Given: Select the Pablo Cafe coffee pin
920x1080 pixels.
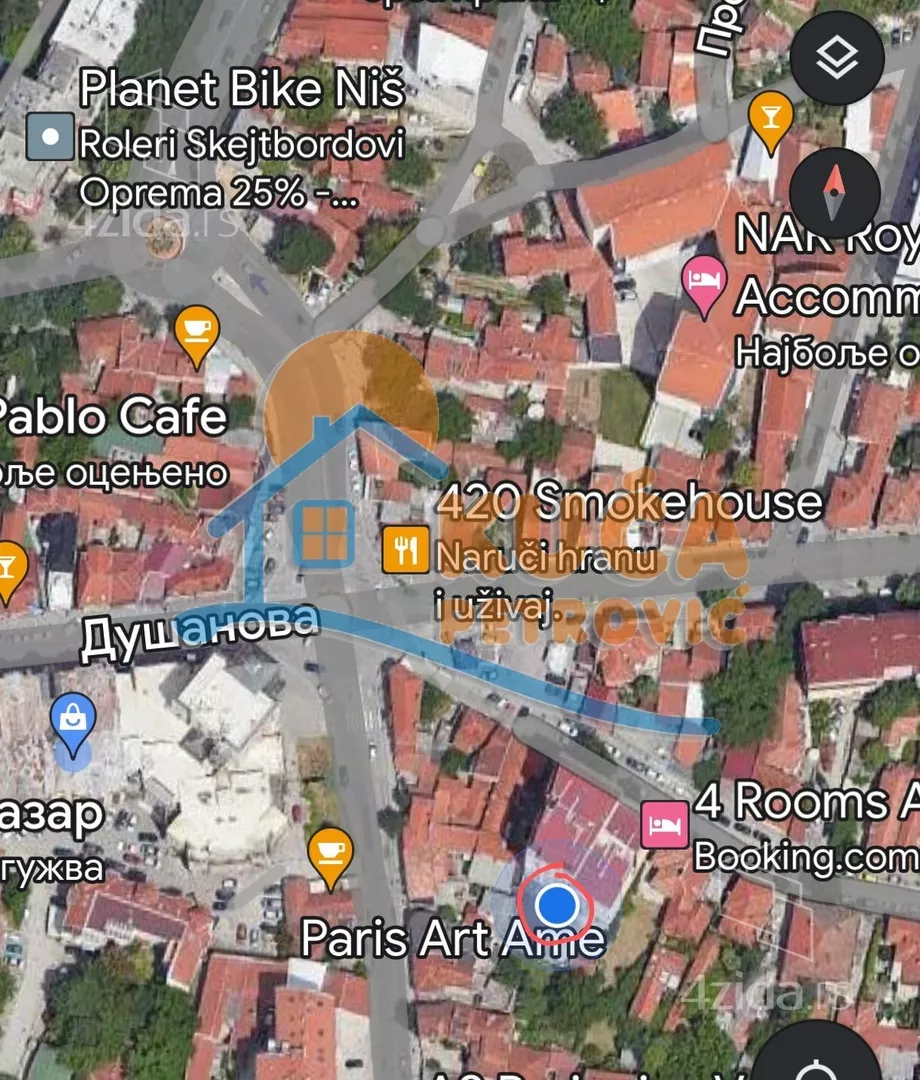Looking at the screenshot, I should tap(196, 333).
